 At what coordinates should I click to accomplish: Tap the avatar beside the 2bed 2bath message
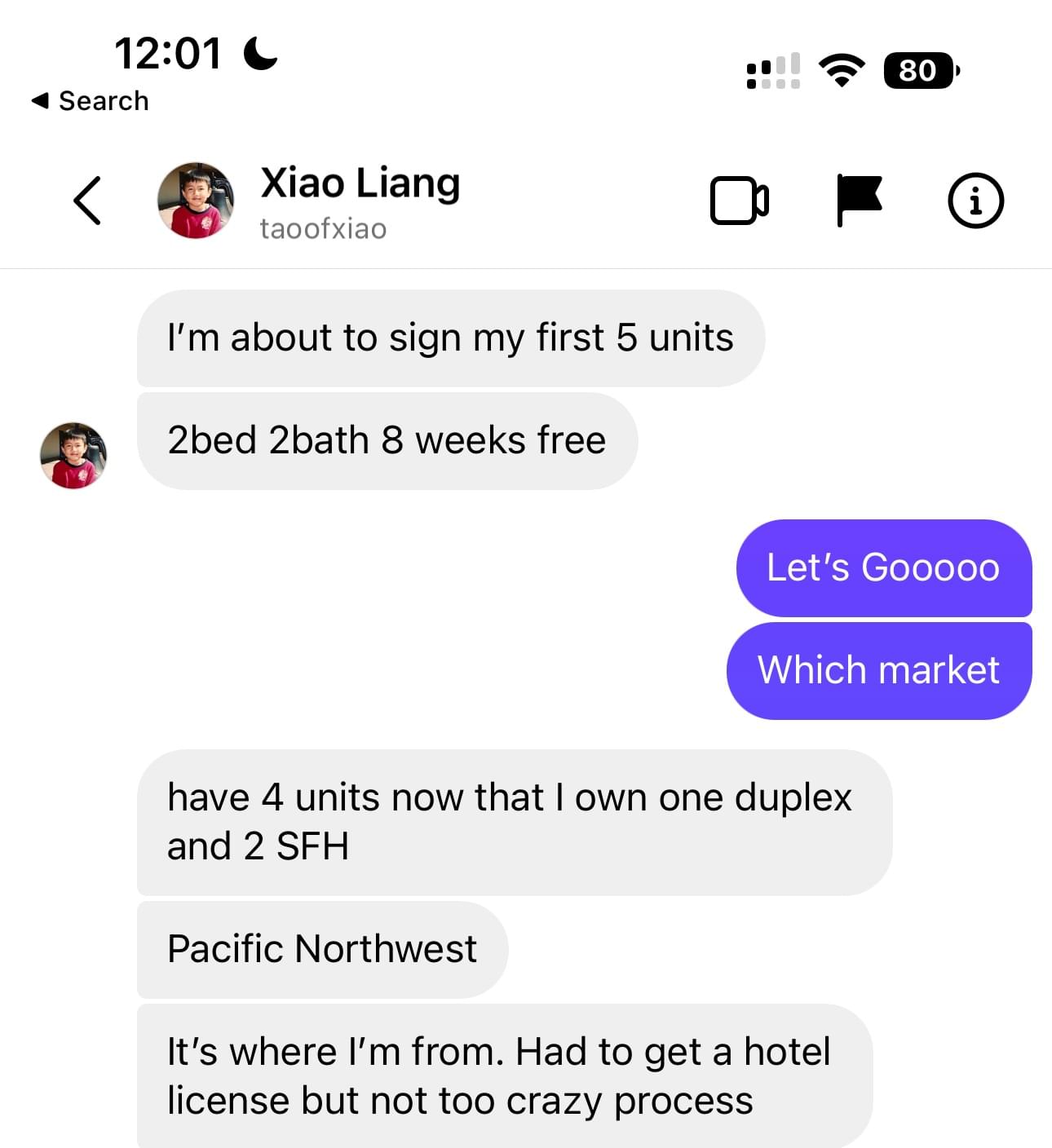click(73, 456)
